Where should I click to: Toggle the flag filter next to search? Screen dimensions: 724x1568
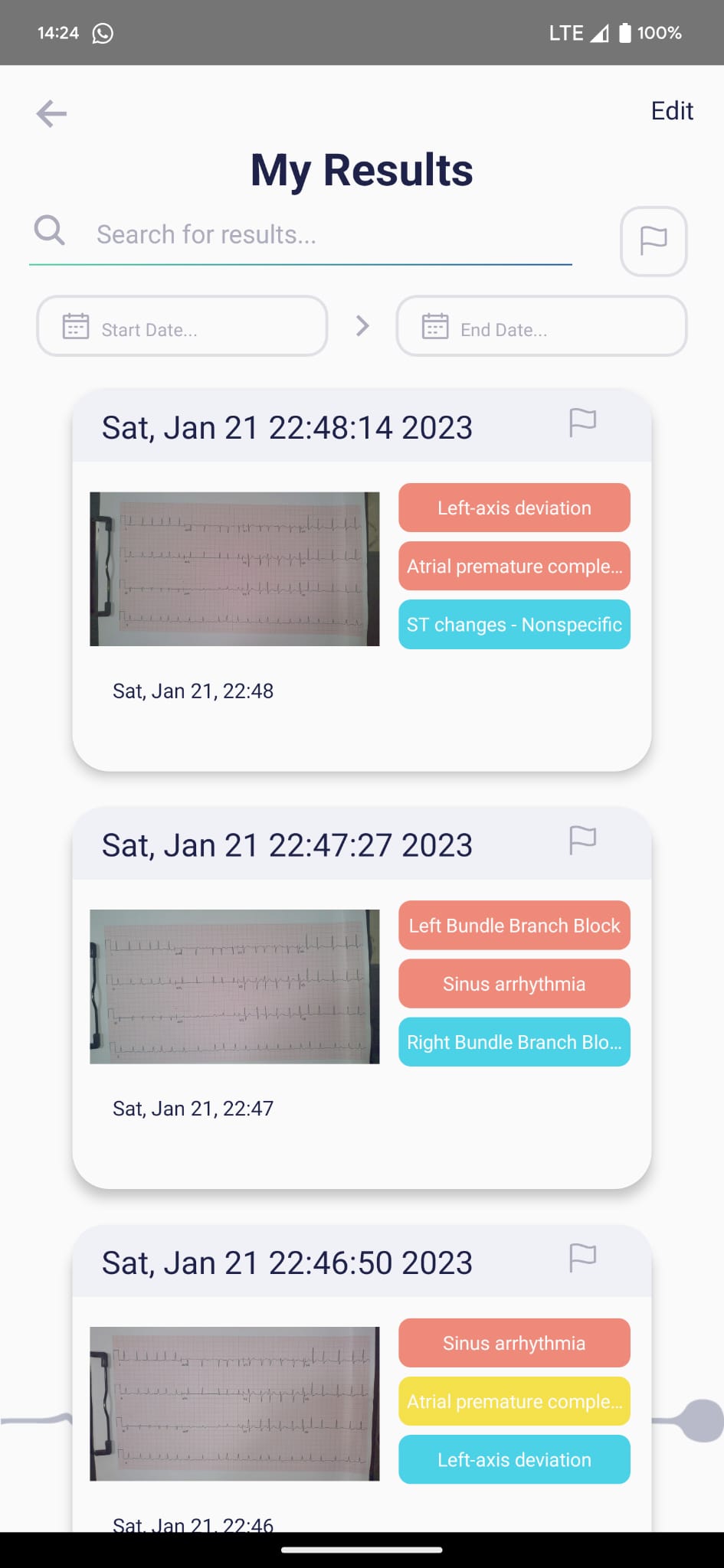click(654, 241)
